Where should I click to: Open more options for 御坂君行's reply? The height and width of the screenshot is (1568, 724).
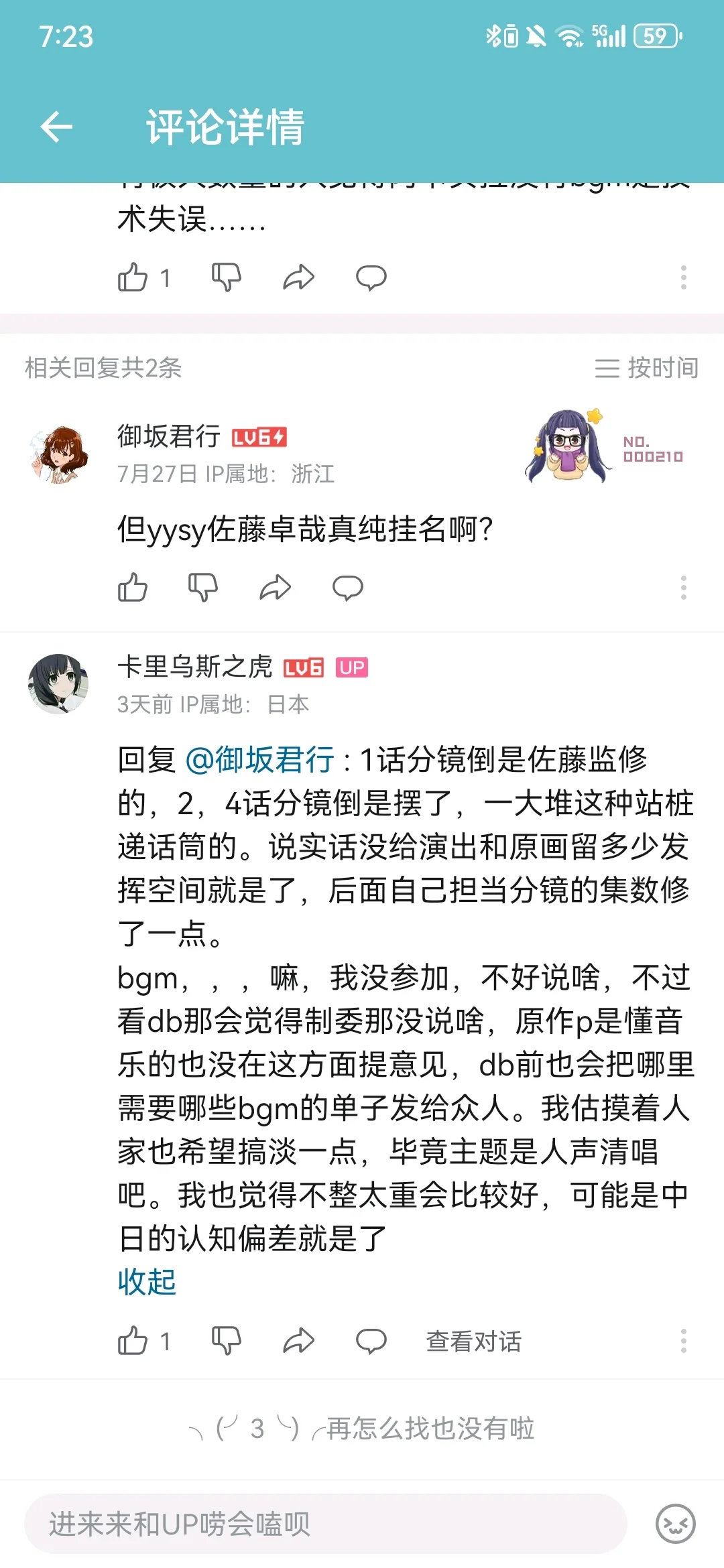(x=683, y=588)
